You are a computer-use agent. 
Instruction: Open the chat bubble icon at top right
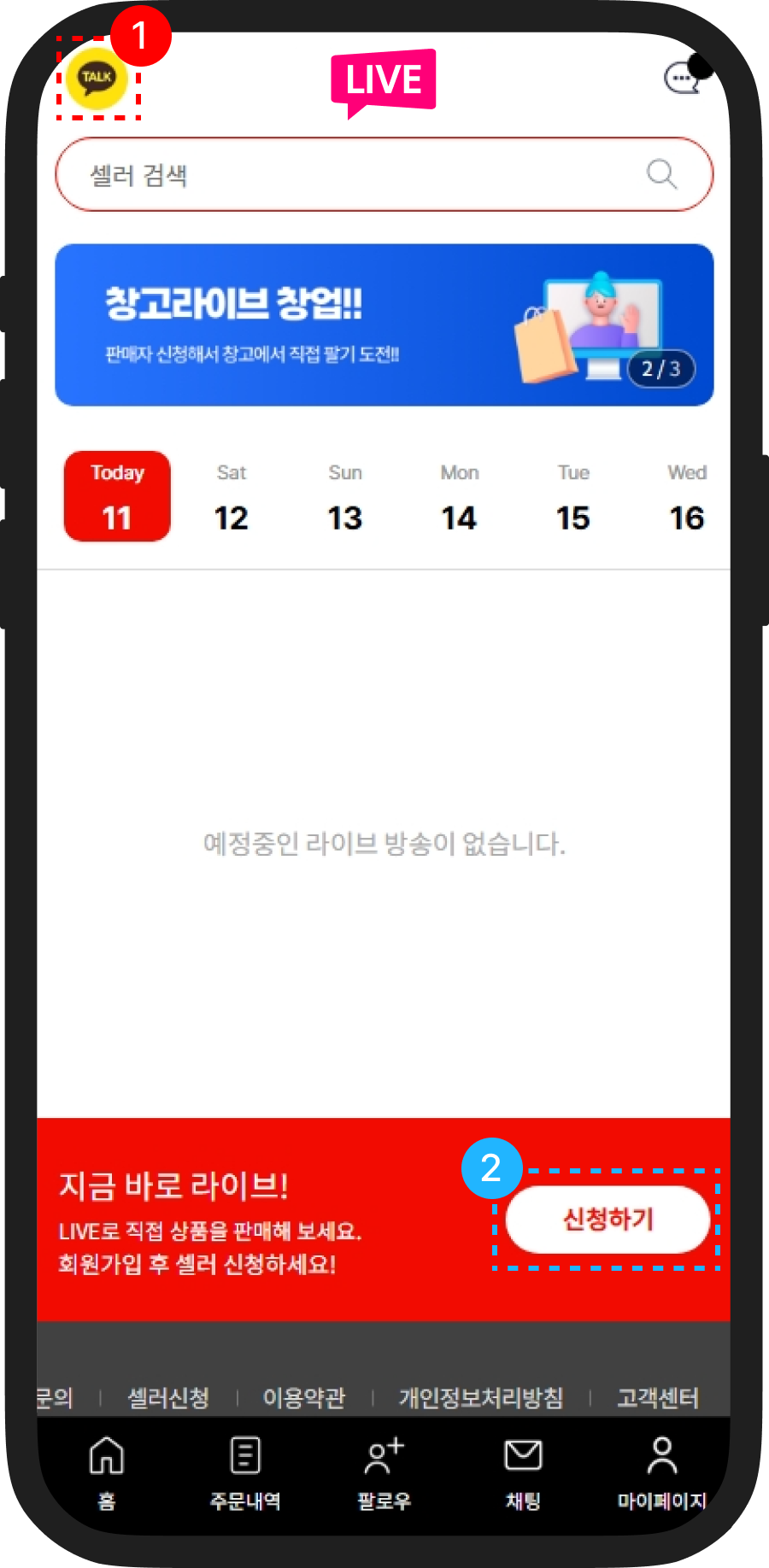[x=684, y=79]
